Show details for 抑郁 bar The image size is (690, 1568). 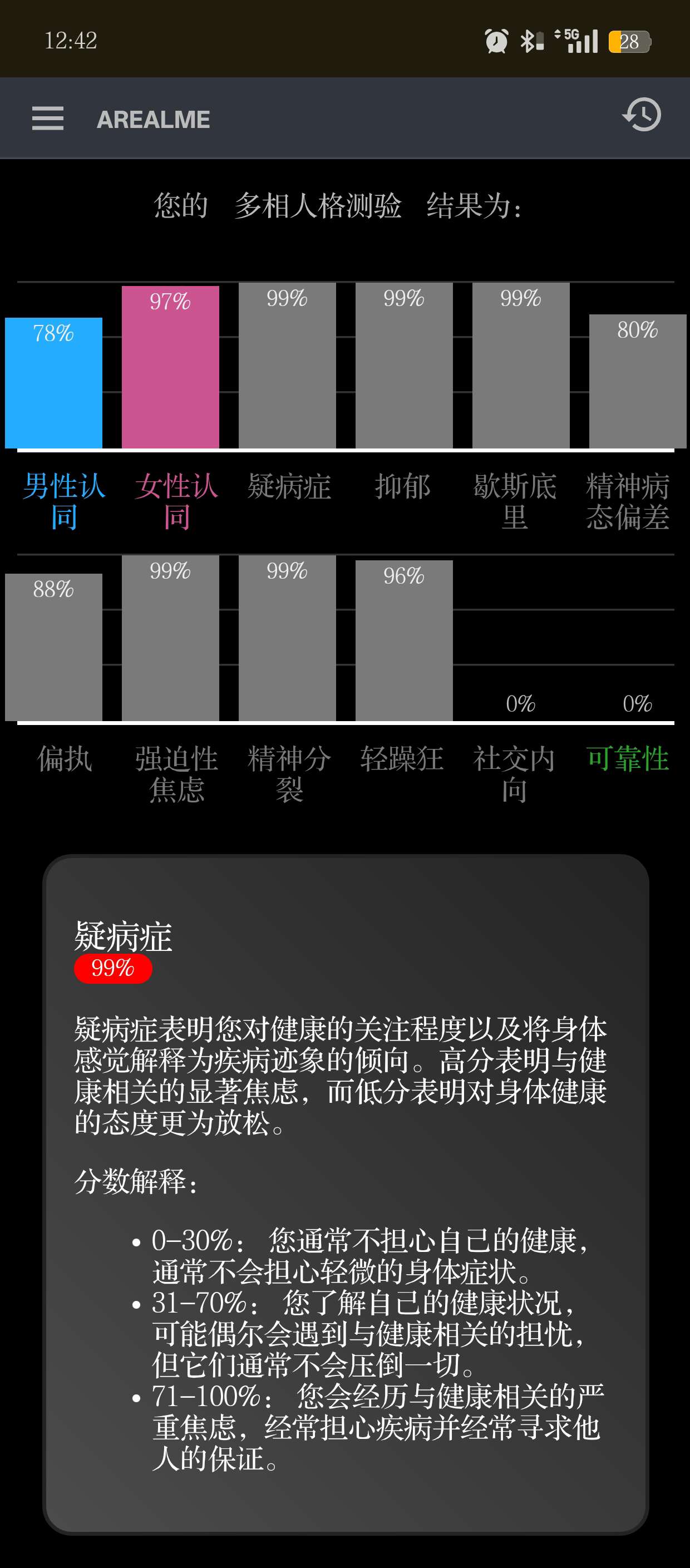click(404, 365)
